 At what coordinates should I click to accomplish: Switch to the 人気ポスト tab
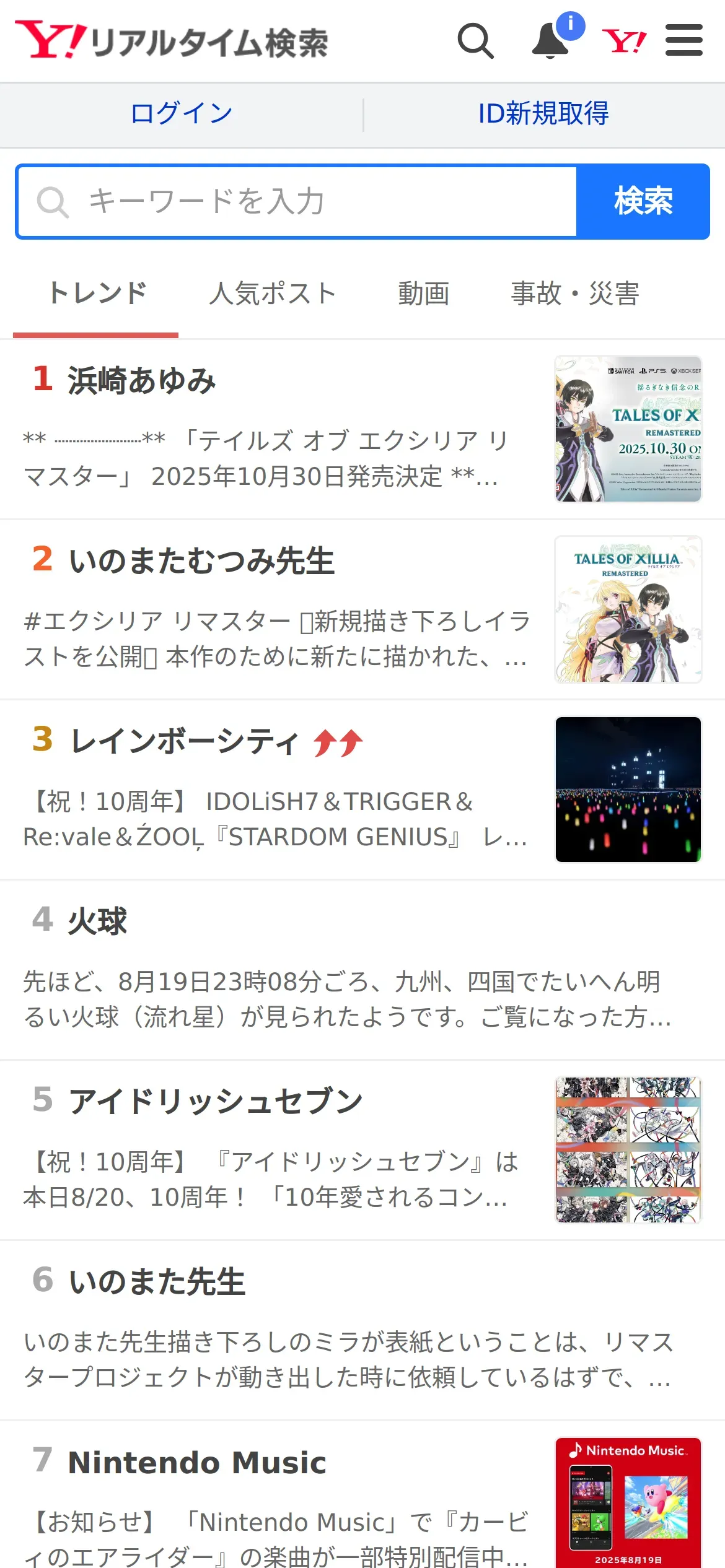tap(273, 294)
